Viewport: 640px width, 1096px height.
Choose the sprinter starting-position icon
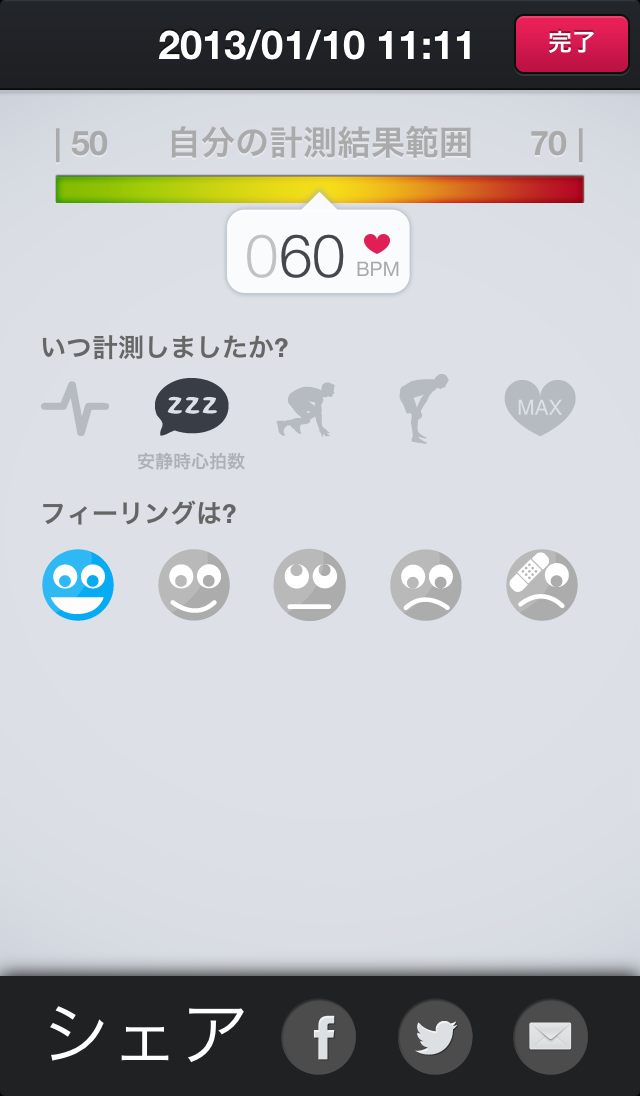[x=306, y=410]
